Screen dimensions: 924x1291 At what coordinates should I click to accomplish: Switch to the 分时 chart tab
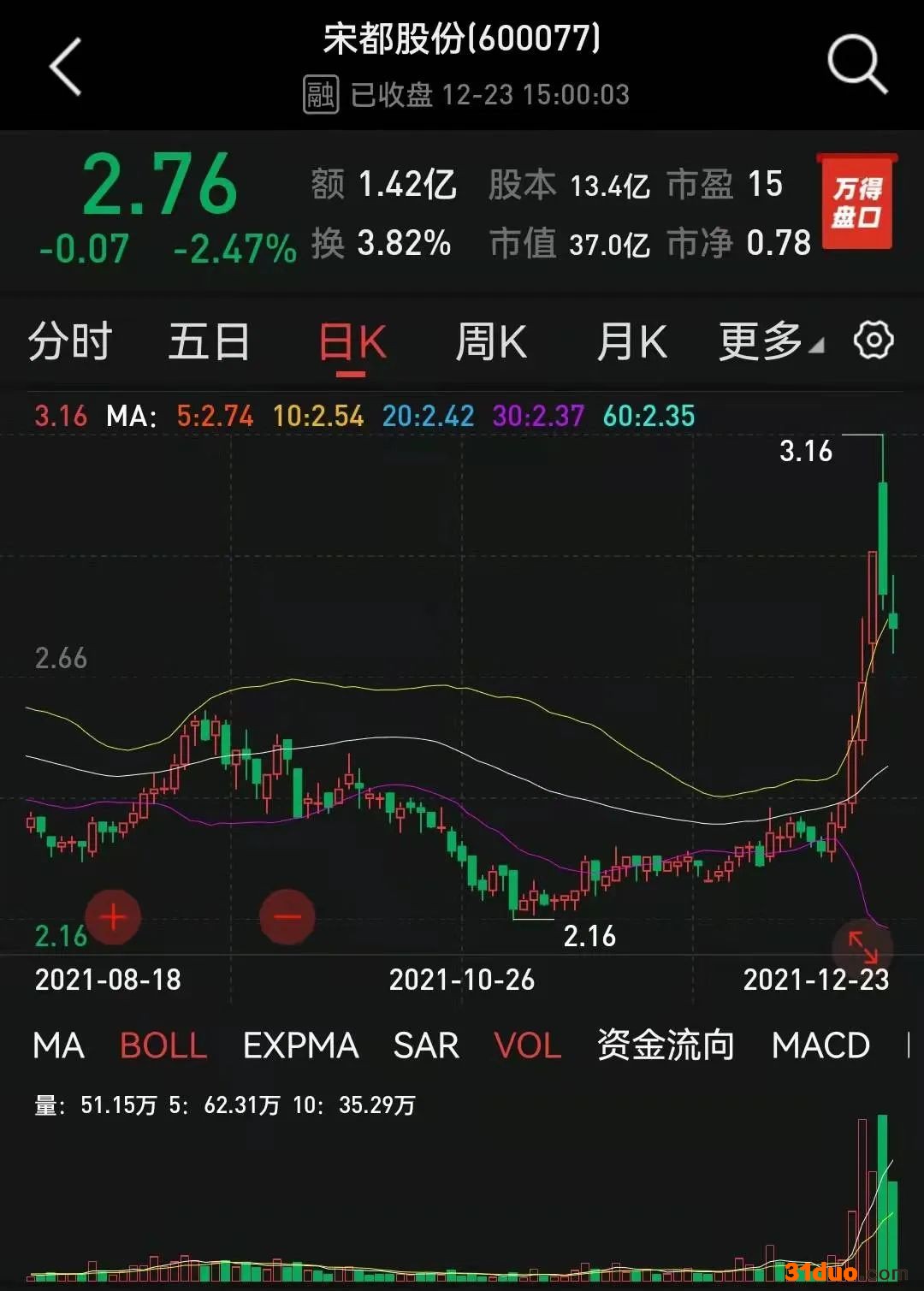[x=70, y=342]
